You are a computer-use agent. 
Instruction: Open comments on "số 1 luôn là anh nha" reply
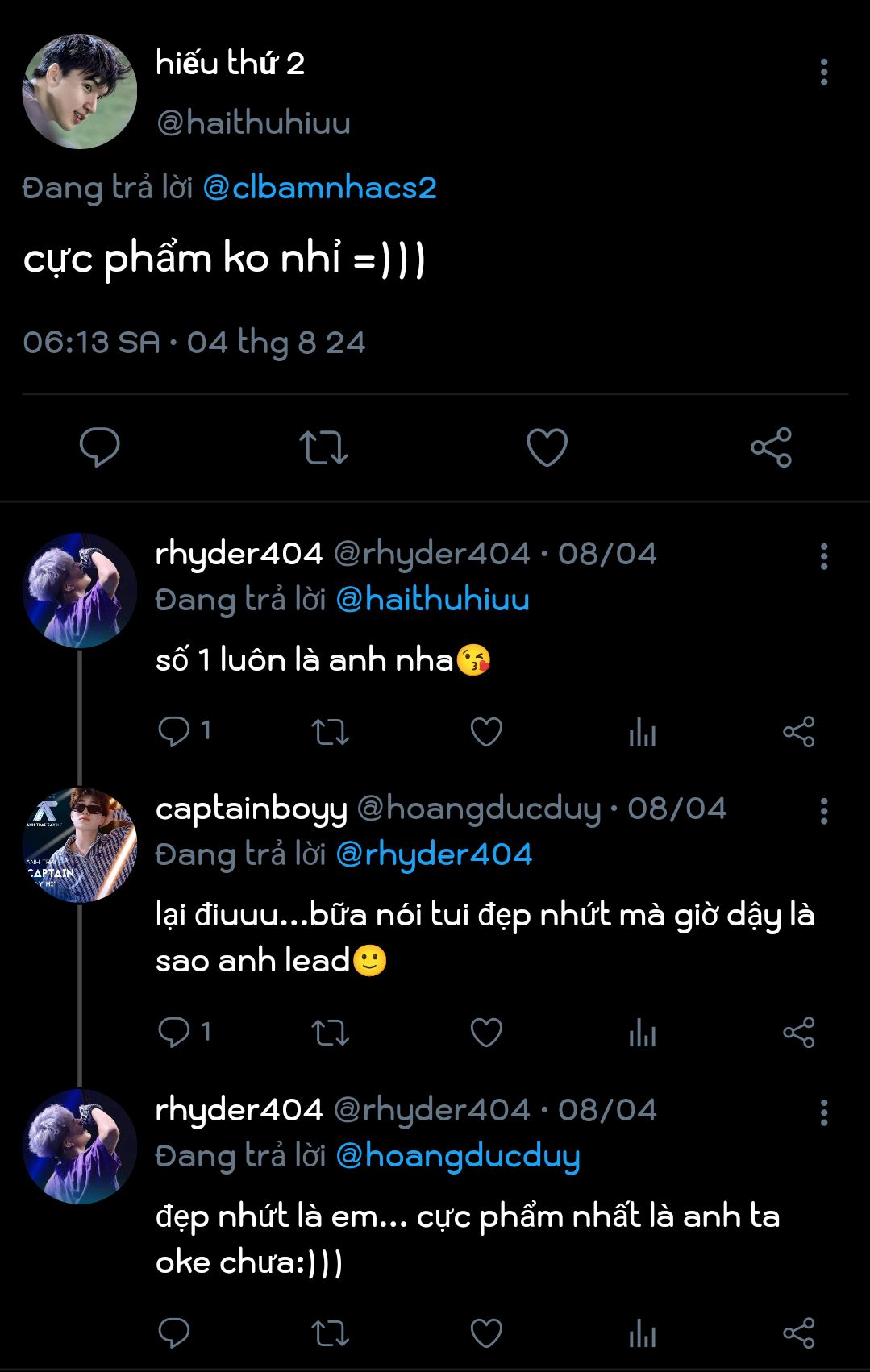[174, 732]
